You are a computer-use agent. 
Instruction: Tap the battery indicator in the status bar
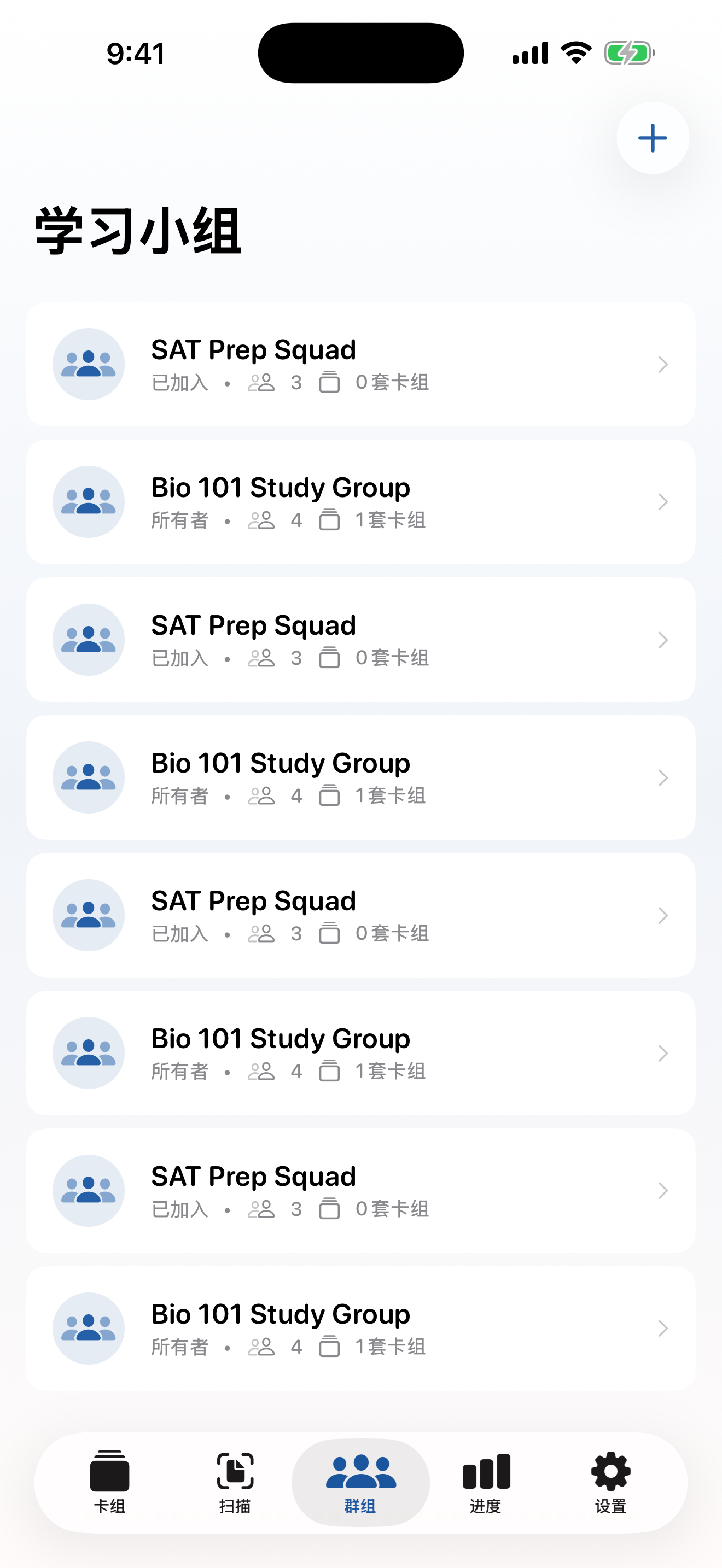click(627, 53)
